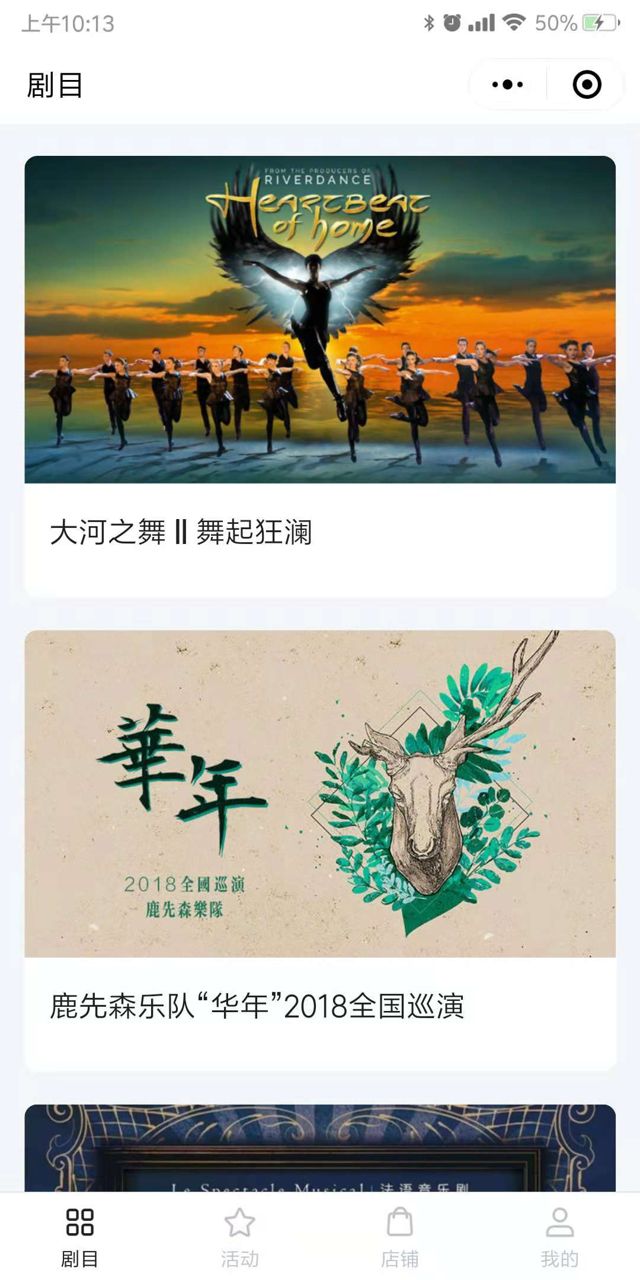Open the 法语音乐剧 show card
This screenshot has height=1280, width=640.
(x=320, y=1148)
